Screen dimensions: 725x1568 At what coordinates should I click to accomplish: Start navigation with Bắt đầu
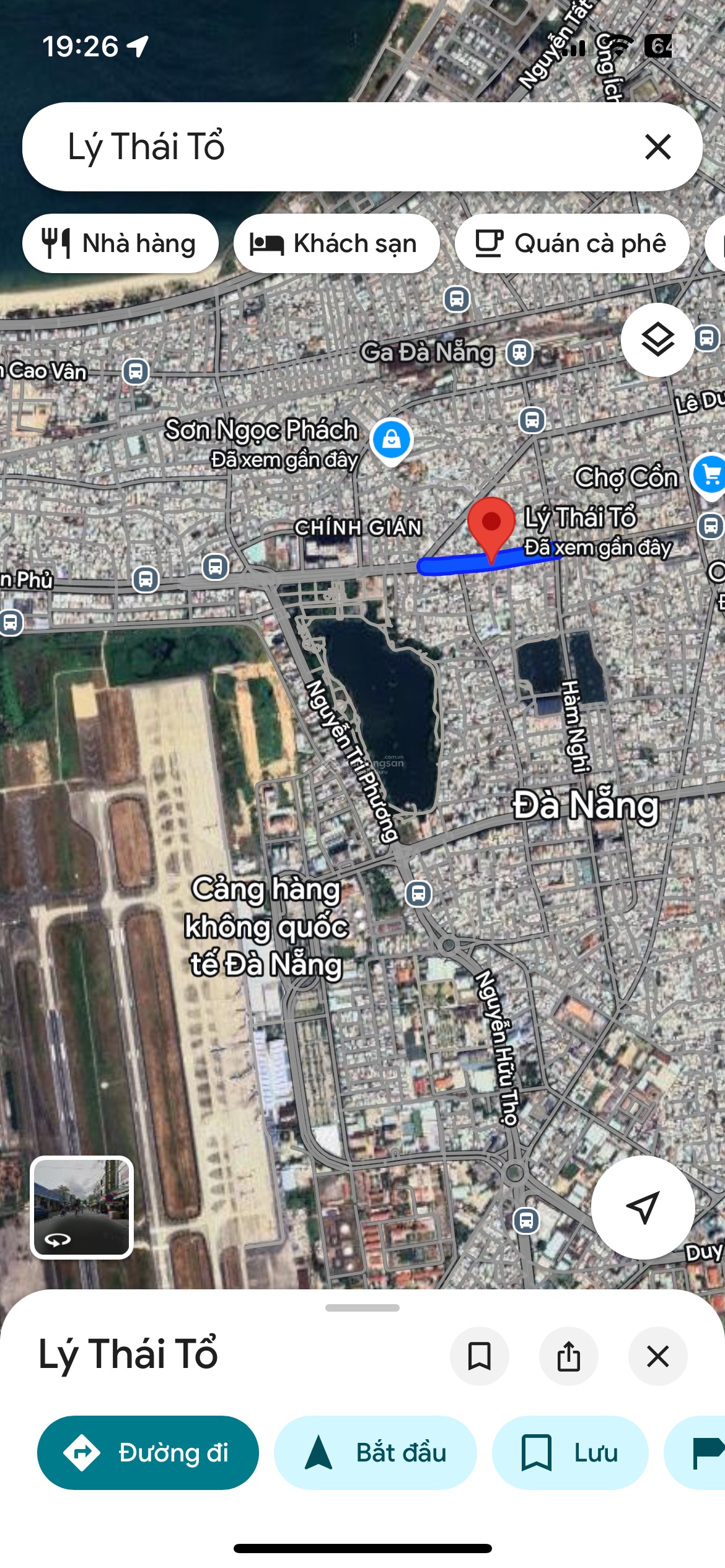pyautogui.click(x=375, y=1452)
